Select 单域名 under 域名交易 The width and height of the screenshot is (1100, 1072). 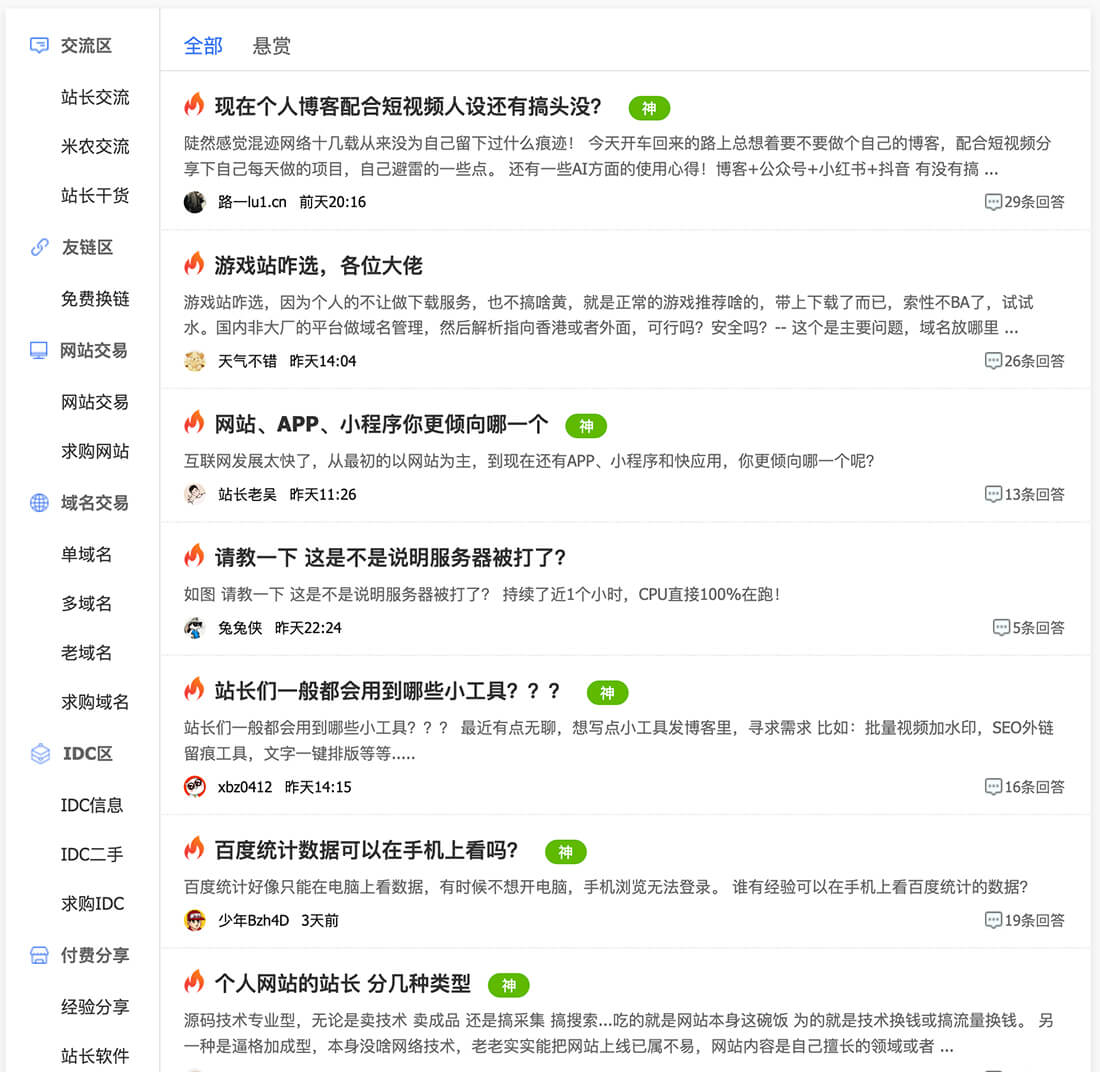pyautogui.click(x=86, y=554)
